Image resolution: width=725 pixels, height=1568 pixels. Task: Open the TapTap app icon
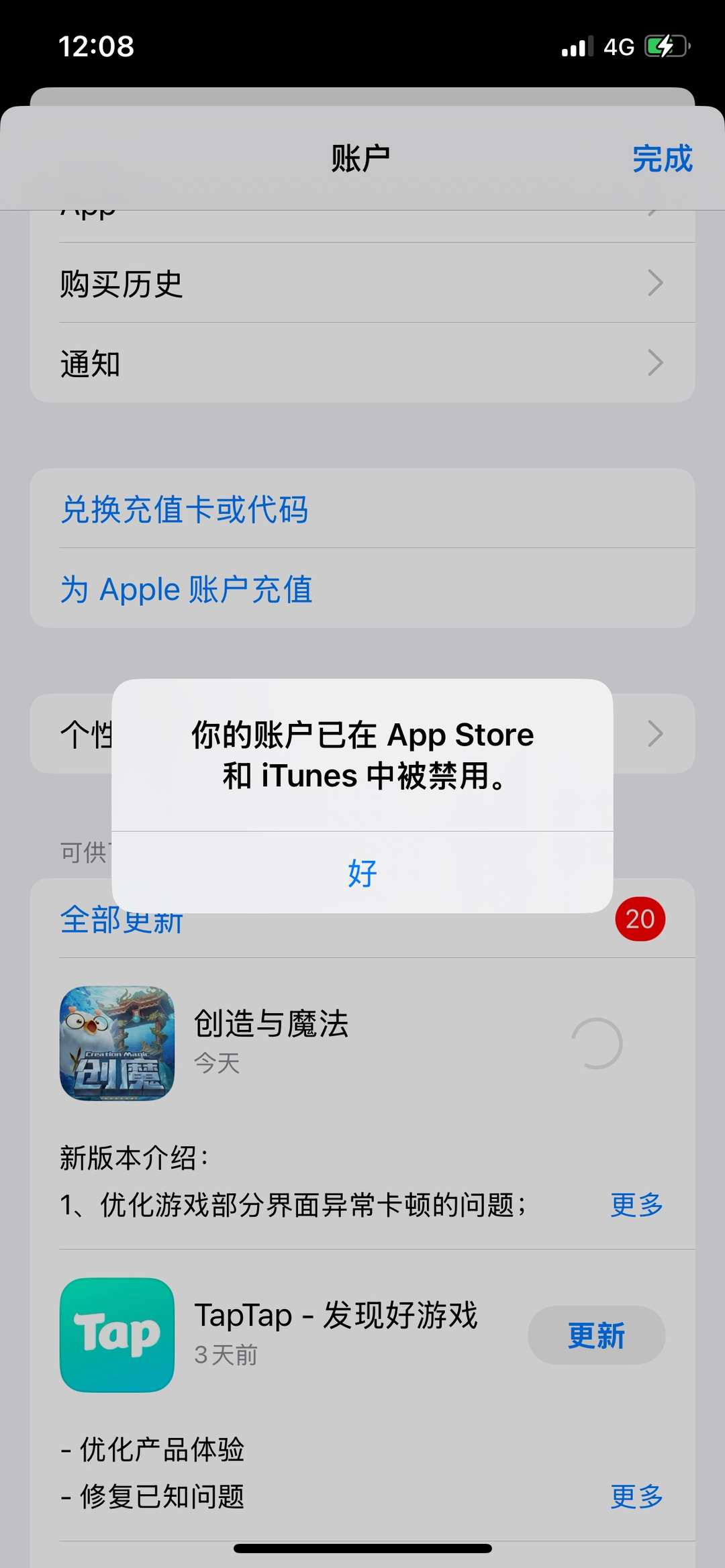coord(116,1335)
